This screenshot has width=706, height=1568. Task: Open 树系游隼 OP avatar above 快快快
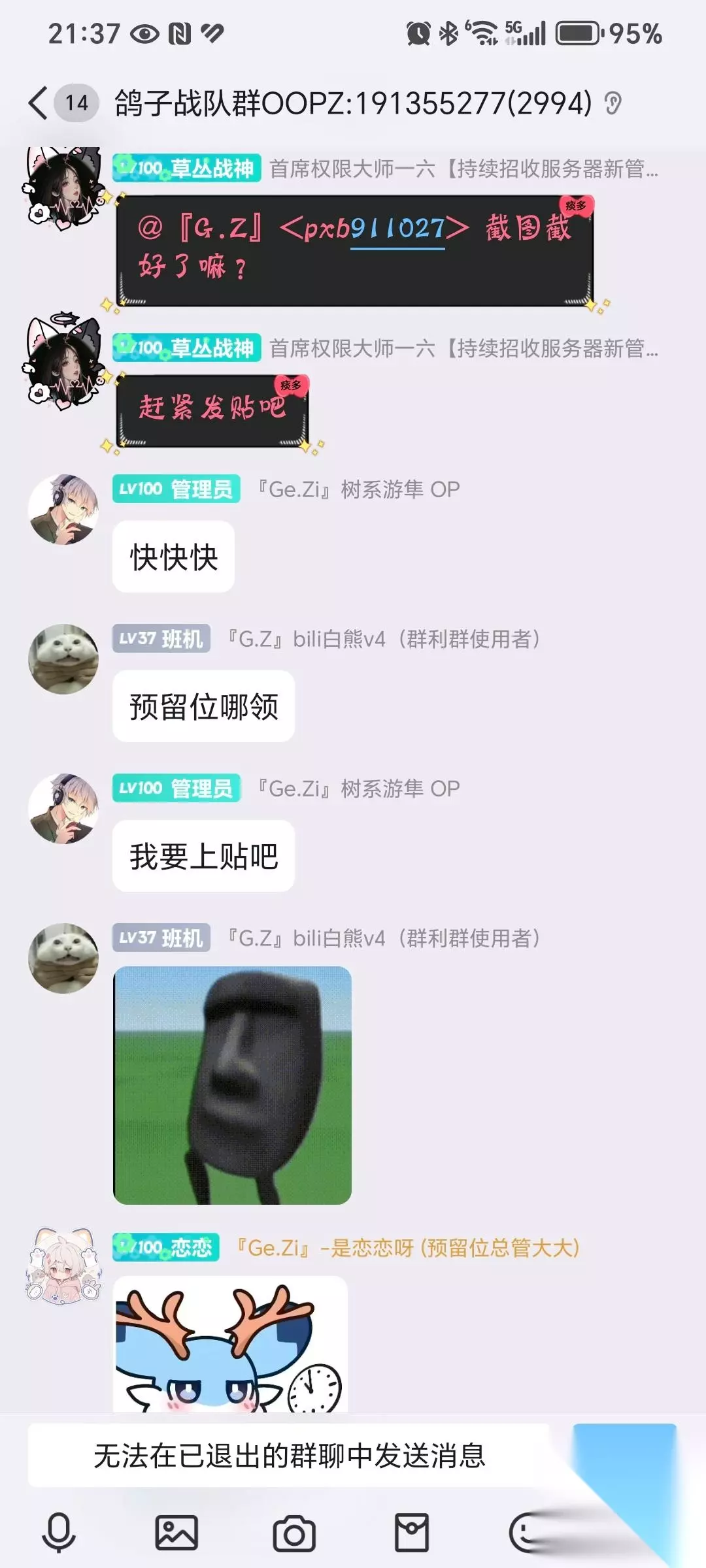point(63,509)
